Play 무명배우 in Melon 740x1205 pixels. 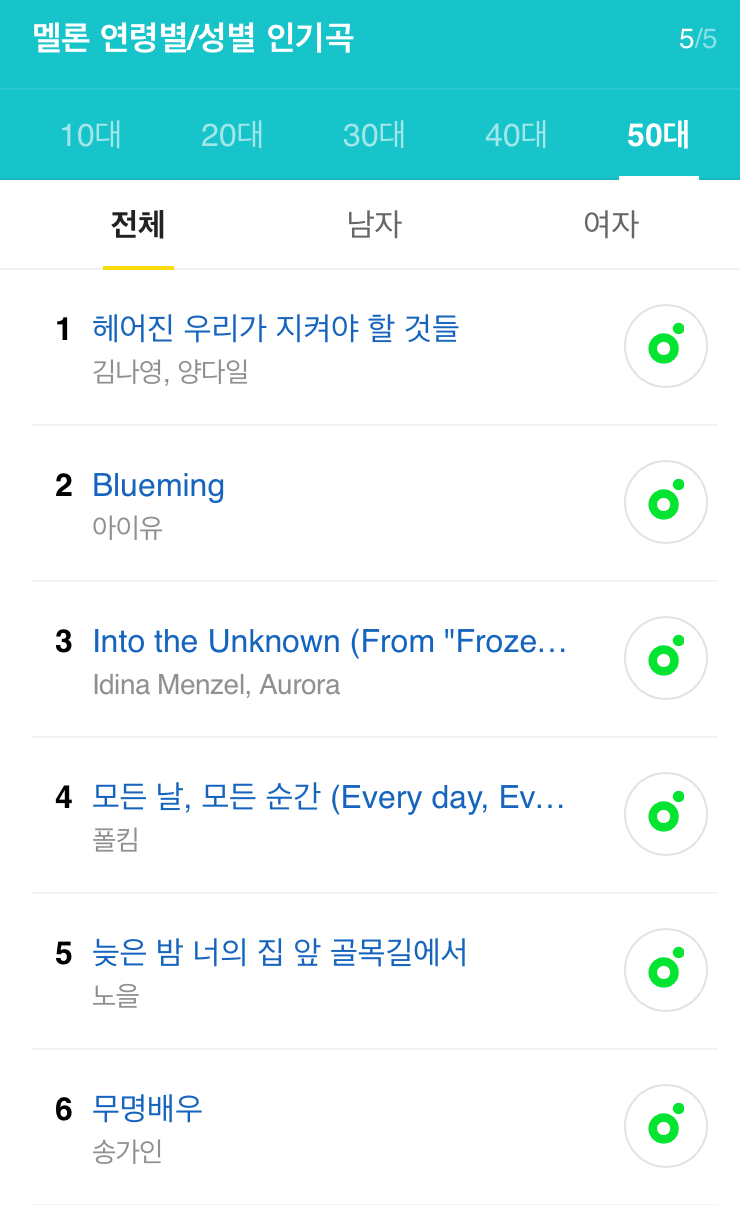pos(665,1126)
